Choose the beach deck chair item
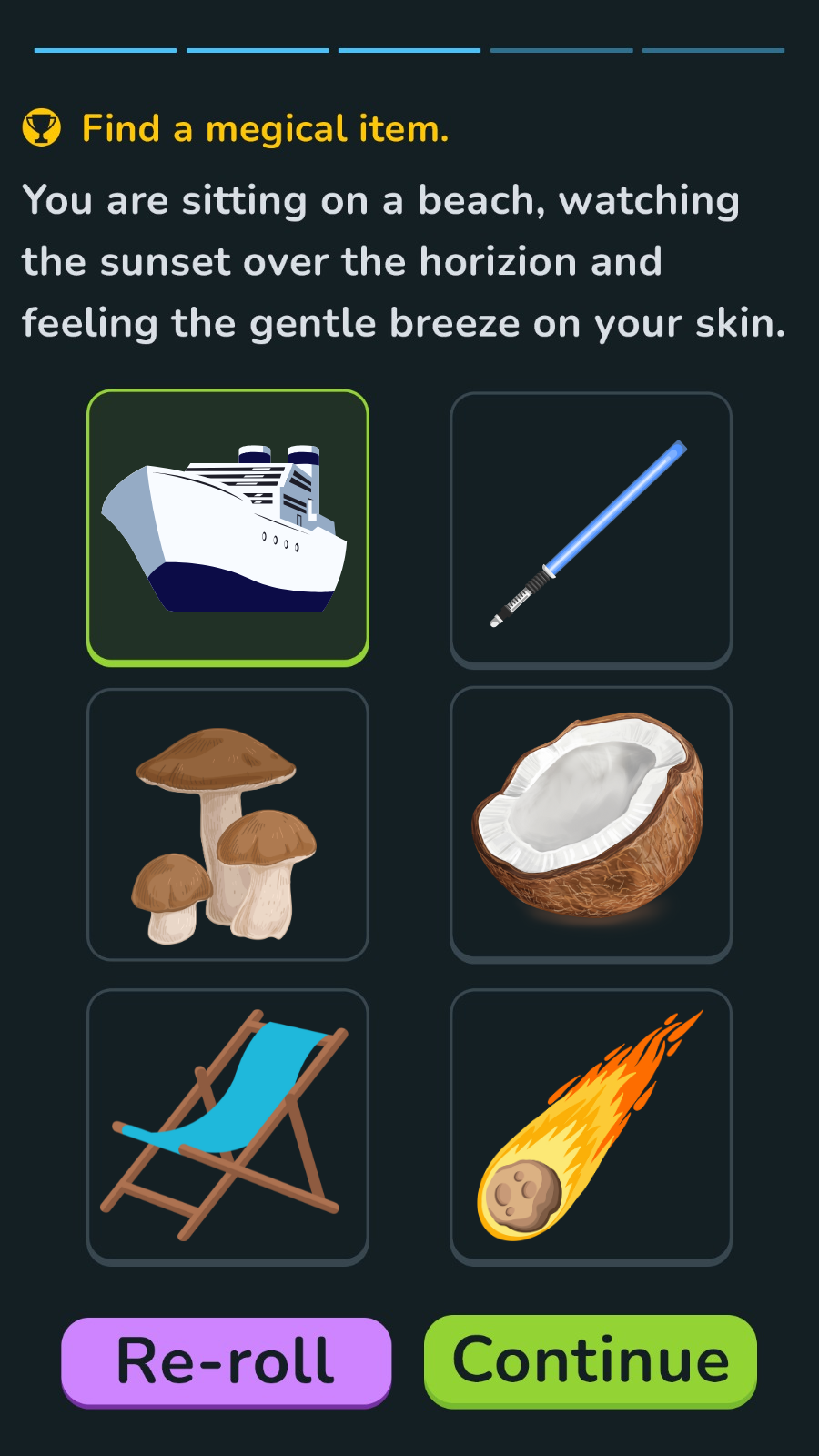This screenshot has height=1456, width=819. pos(227,1127)
